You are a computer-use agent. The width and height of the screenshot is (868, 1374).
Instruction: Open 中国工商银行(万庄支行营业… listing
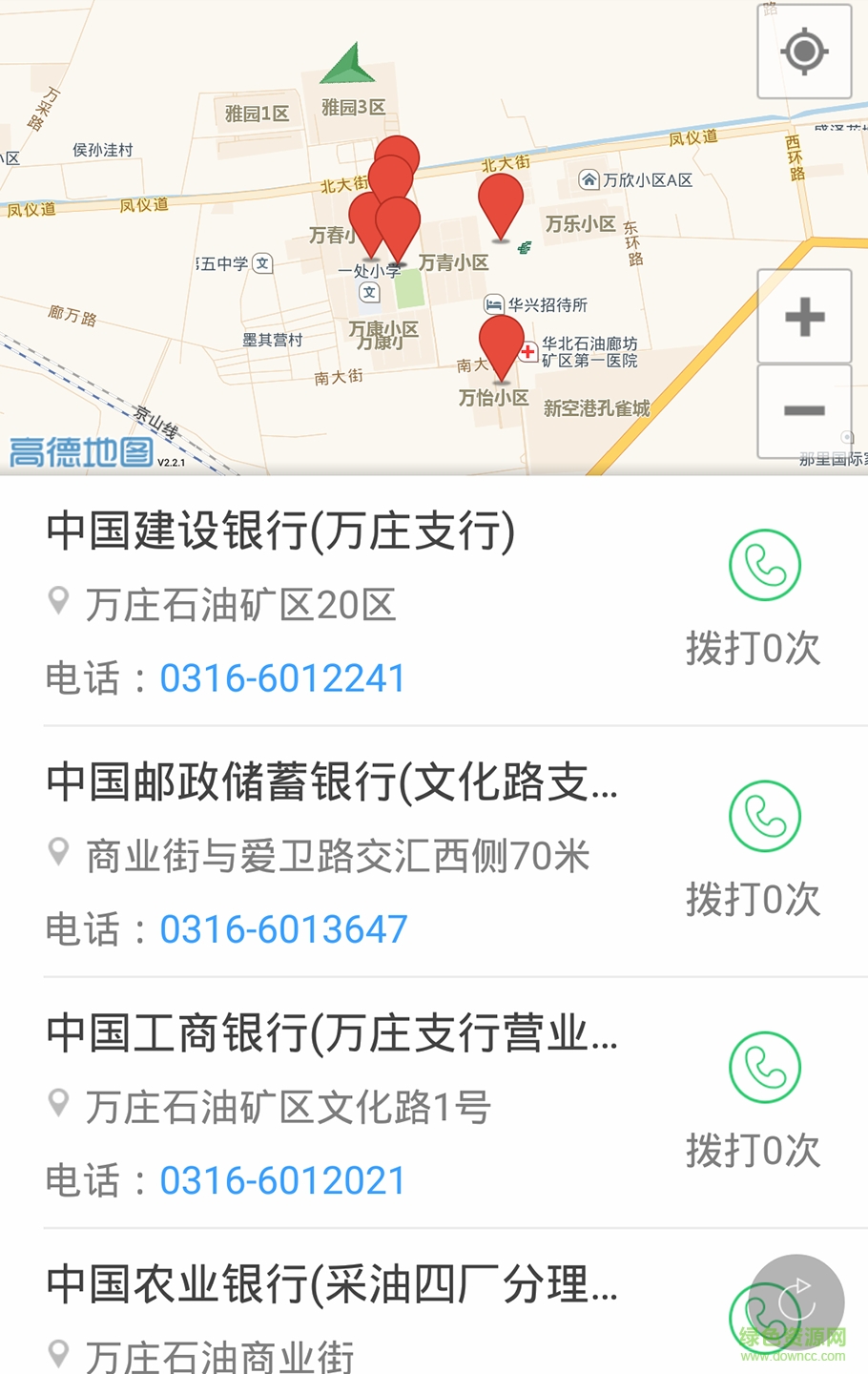tap(332, 1032)
